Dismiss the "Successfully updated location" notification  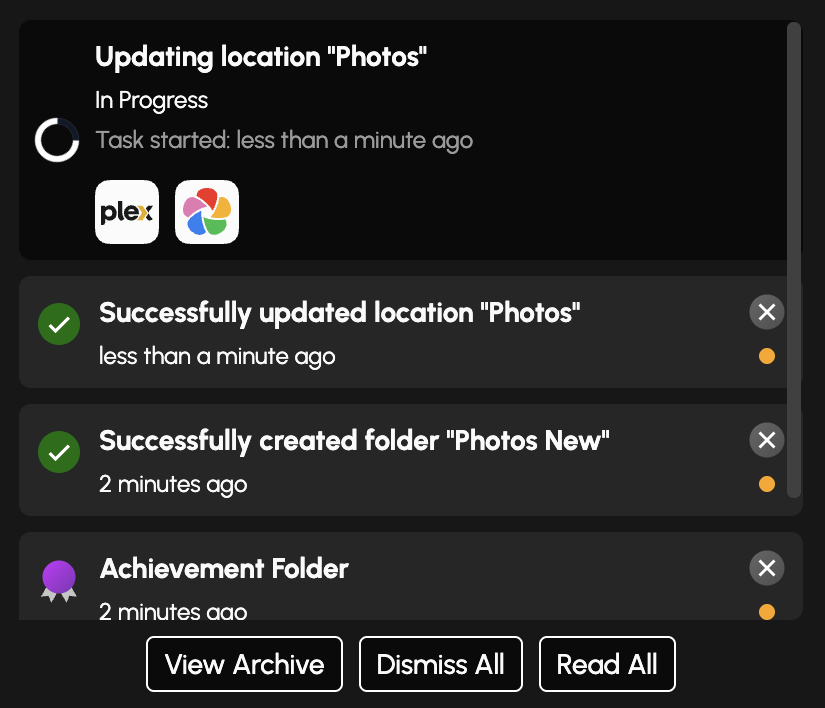[766, 313]
